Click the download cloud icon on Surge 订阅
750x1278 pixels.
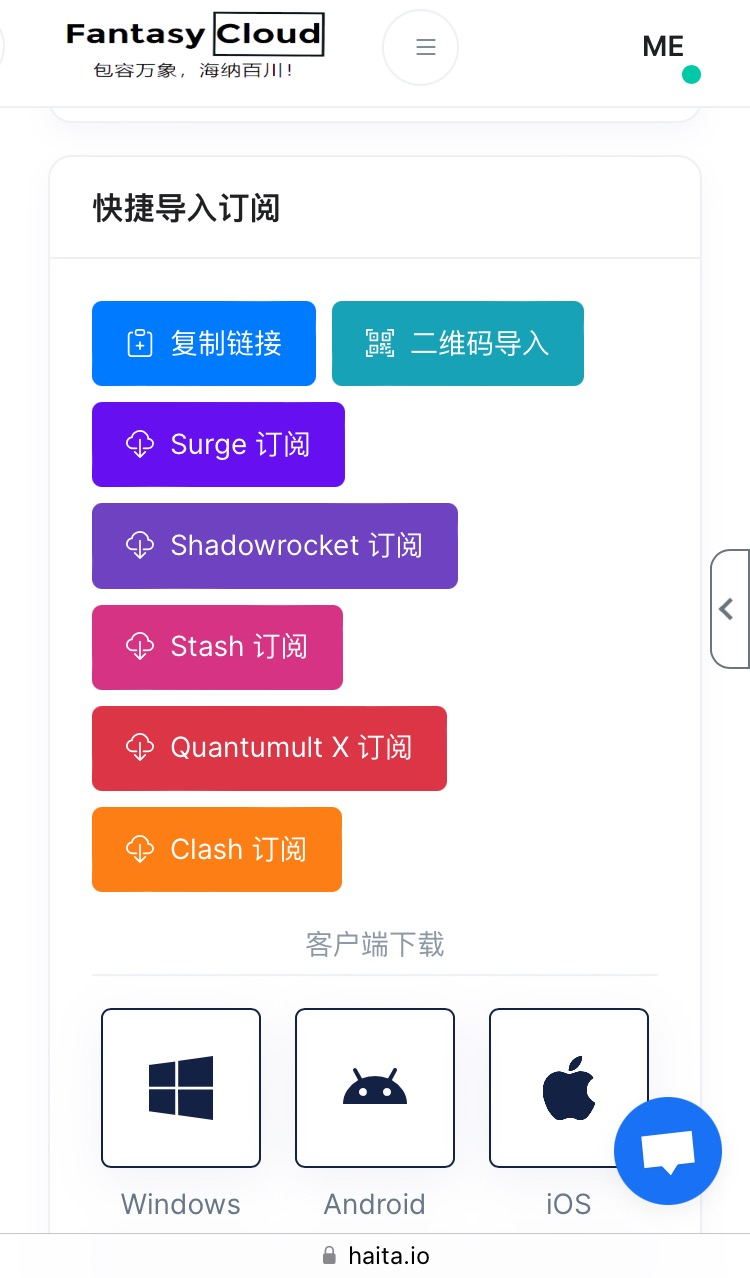pos(140,444)
